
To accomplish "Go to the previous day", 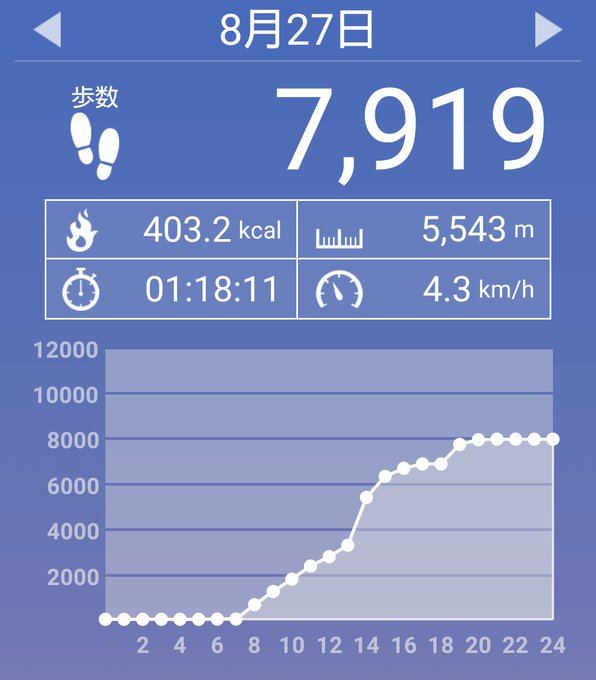I will click(48, 29).
